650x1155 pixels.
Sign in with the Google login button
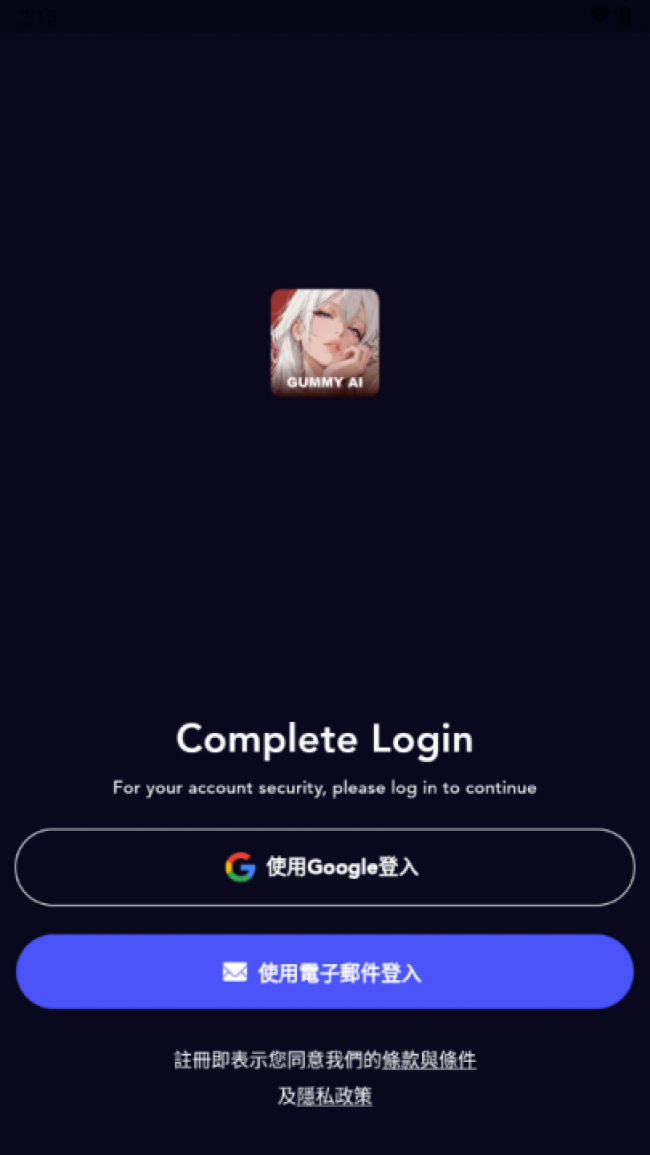tap(324, 867)
